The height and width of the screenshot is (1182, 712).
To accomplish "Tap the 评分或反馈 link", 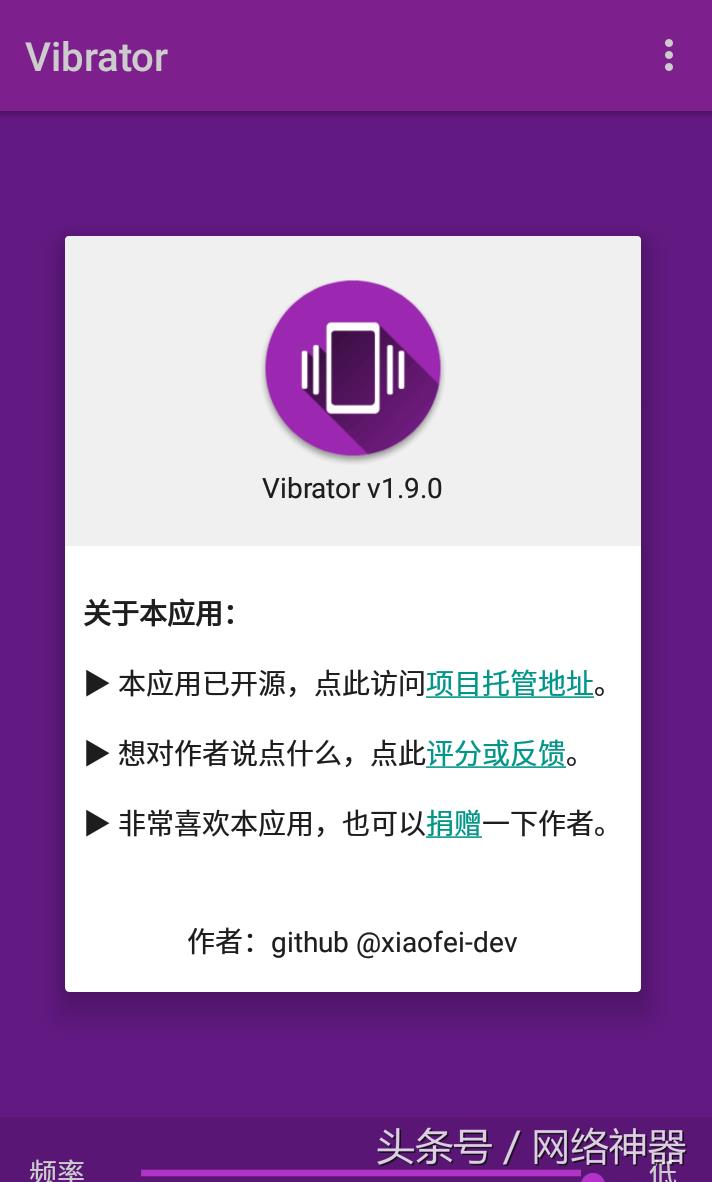I will [x=496, y=754].
